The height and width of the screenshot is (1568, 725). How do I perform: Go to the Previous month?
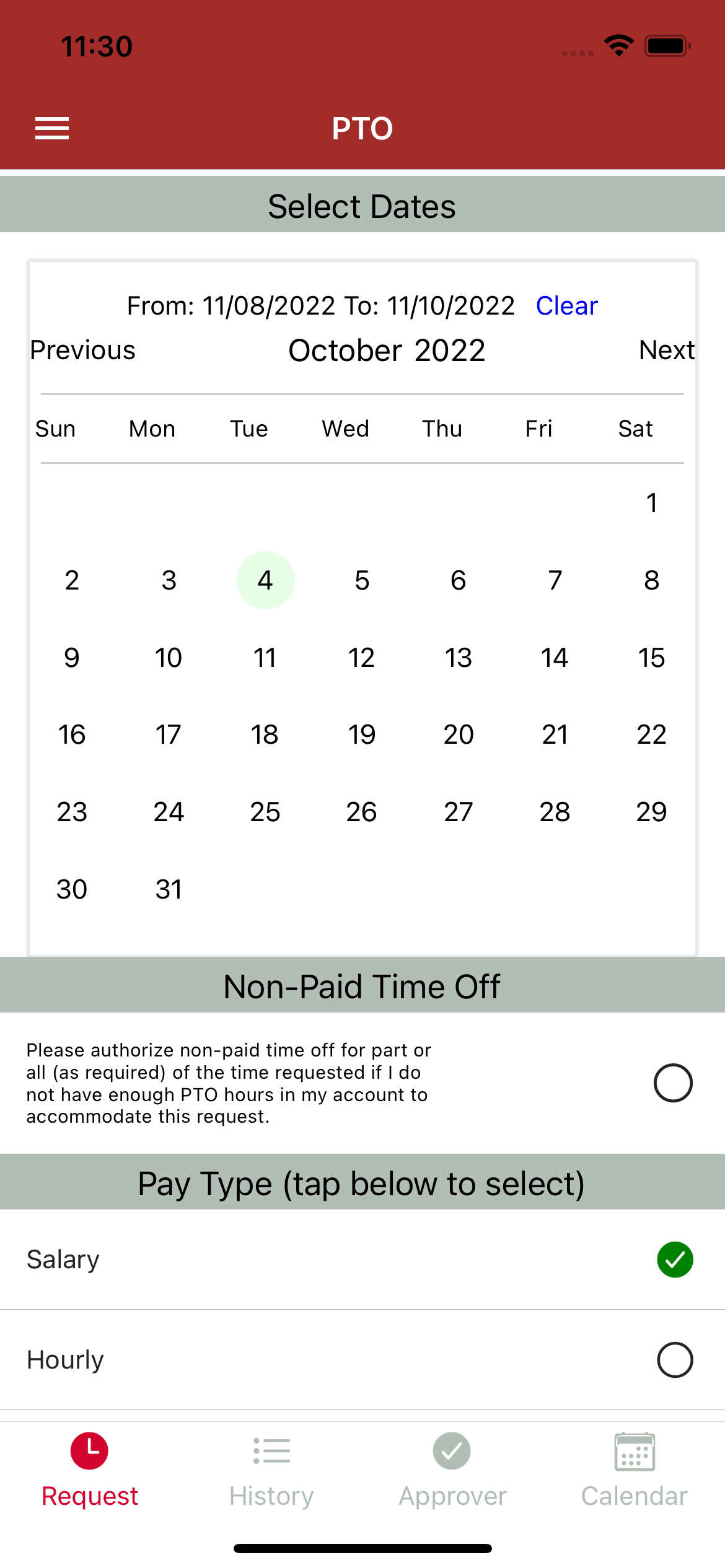tap(83, 351)
